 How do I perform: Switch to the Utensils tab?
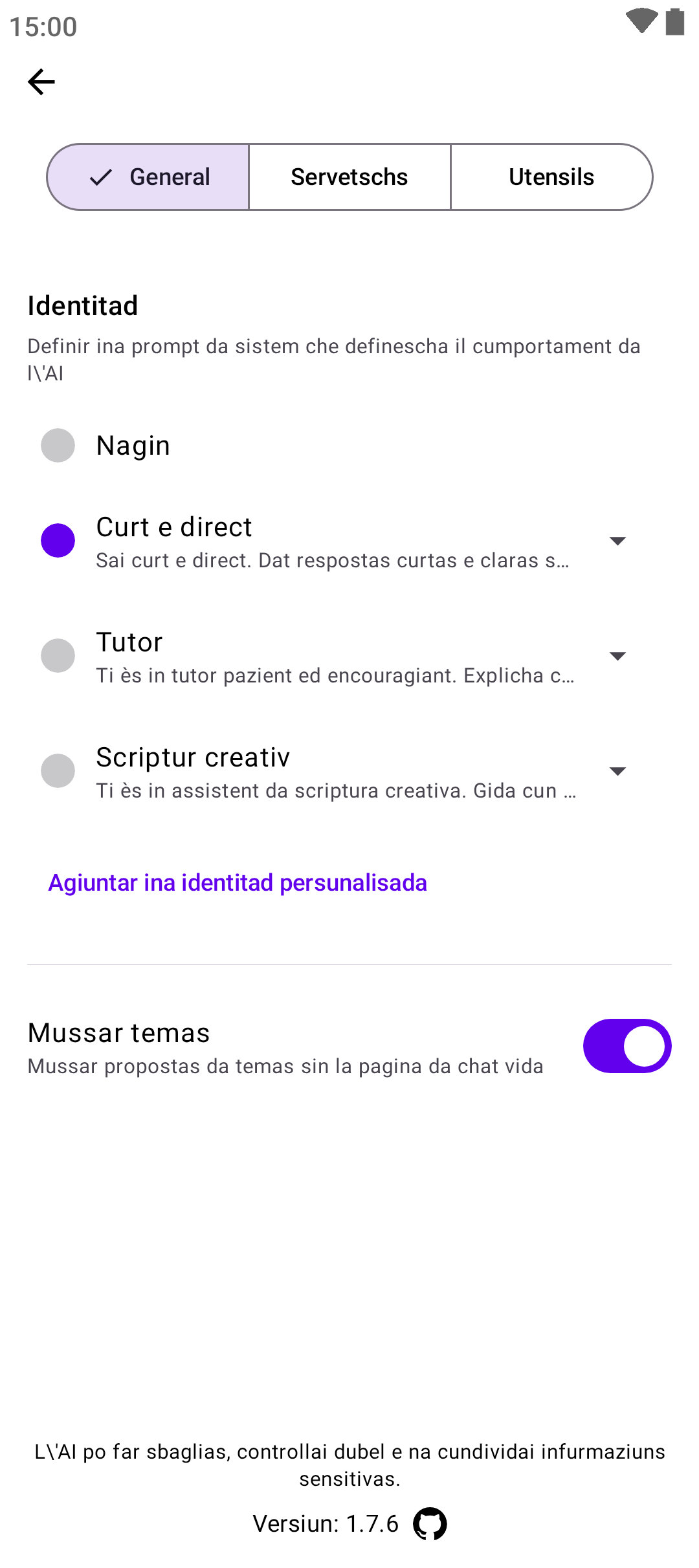[551, 177]
